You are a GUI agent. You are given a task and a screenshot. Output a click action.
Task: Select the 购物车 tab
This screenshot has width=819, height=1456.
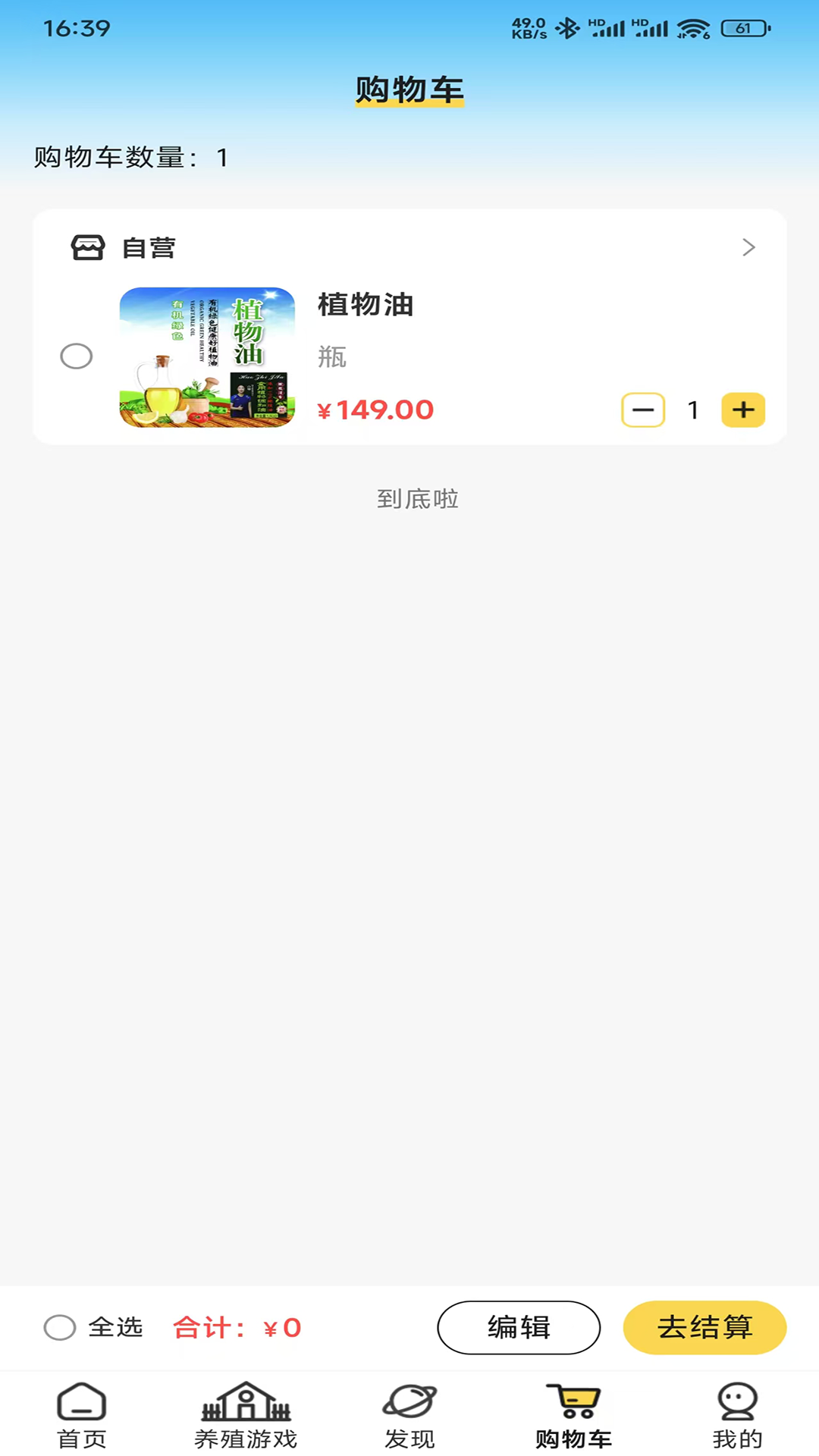click(x=573, y=1415)
